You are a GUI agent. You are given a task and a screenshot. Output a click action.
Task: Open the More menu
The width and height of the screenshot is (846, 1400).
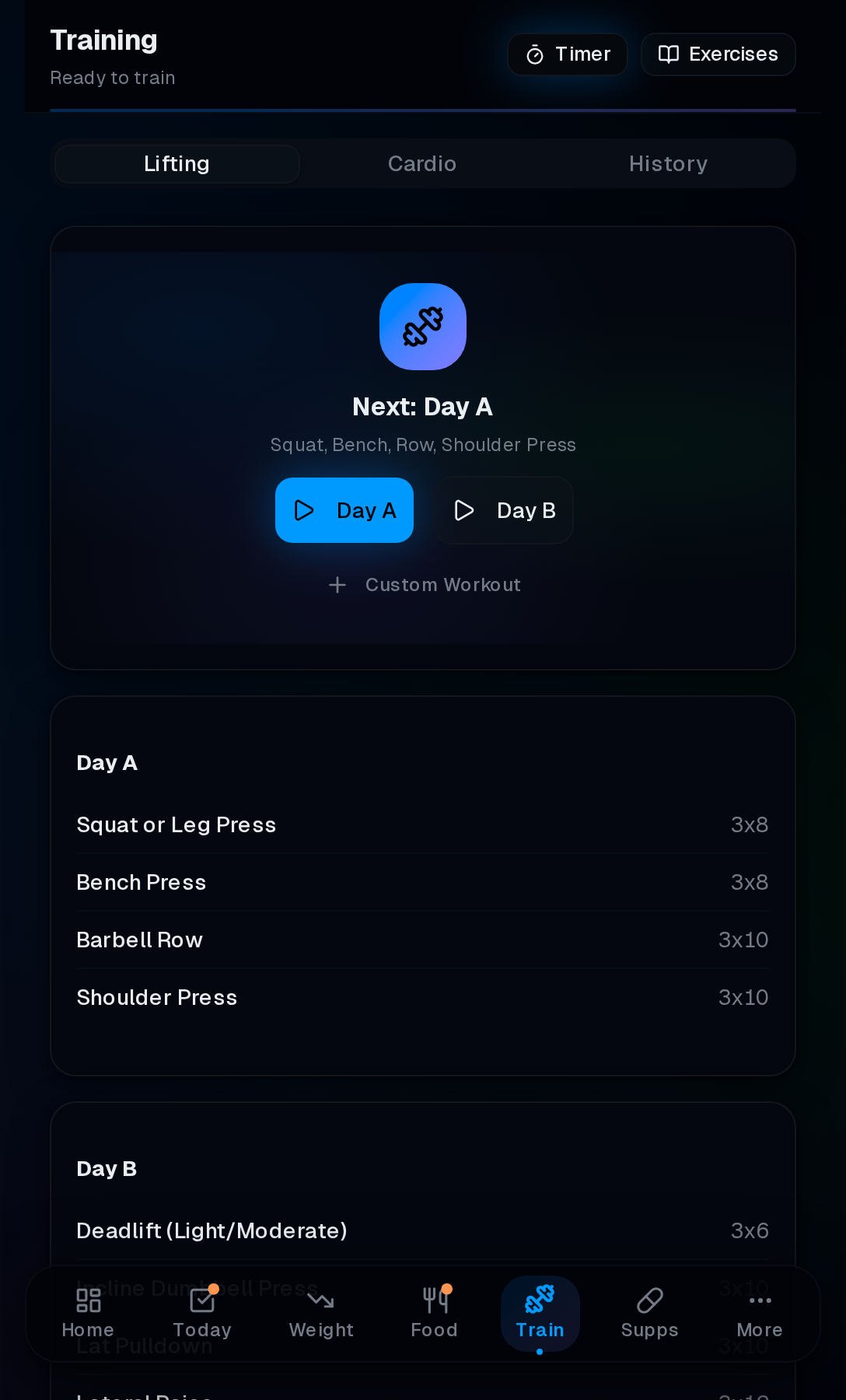point(760,1314)
